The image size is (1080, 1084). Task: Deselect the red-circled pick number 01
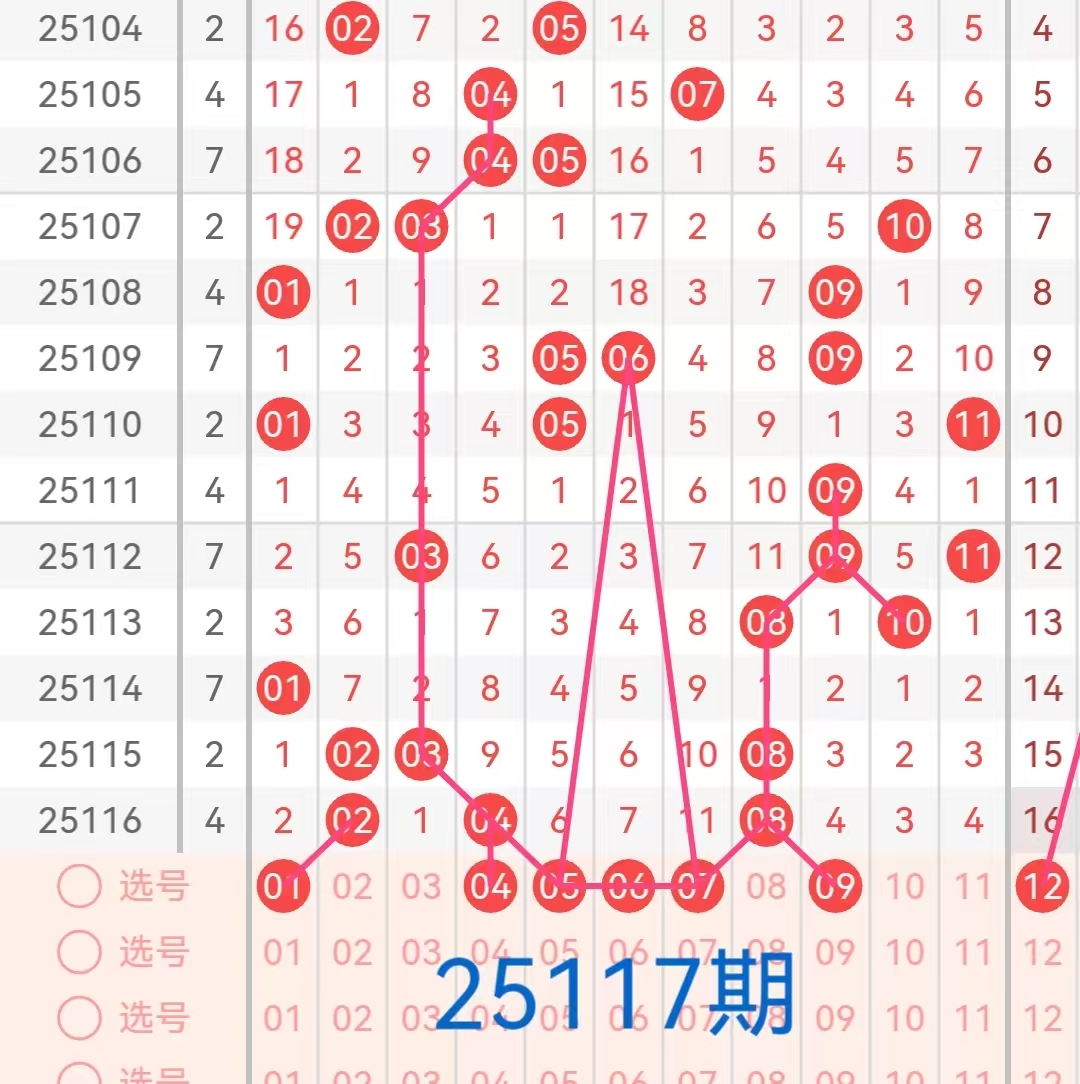pos(283,886)
